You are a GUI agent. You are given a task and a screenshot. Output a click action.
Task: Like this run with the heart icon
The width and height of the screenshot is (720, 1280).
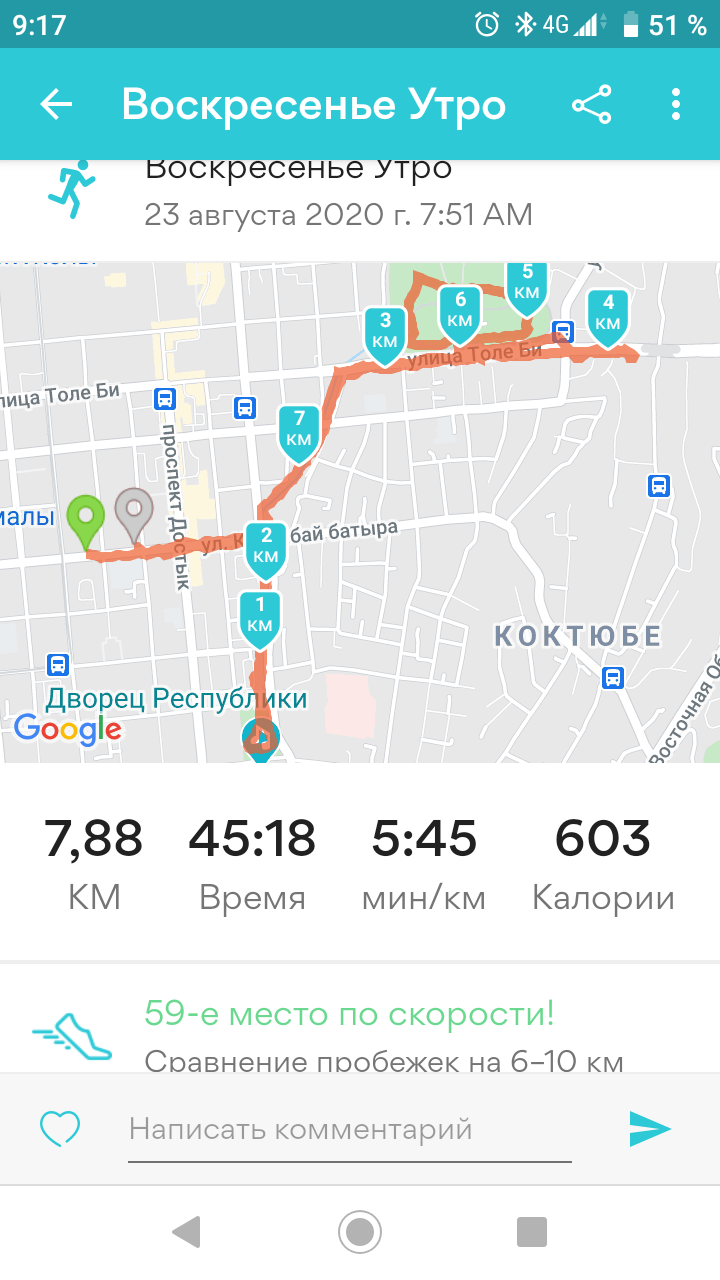(x=59, y=1129)
